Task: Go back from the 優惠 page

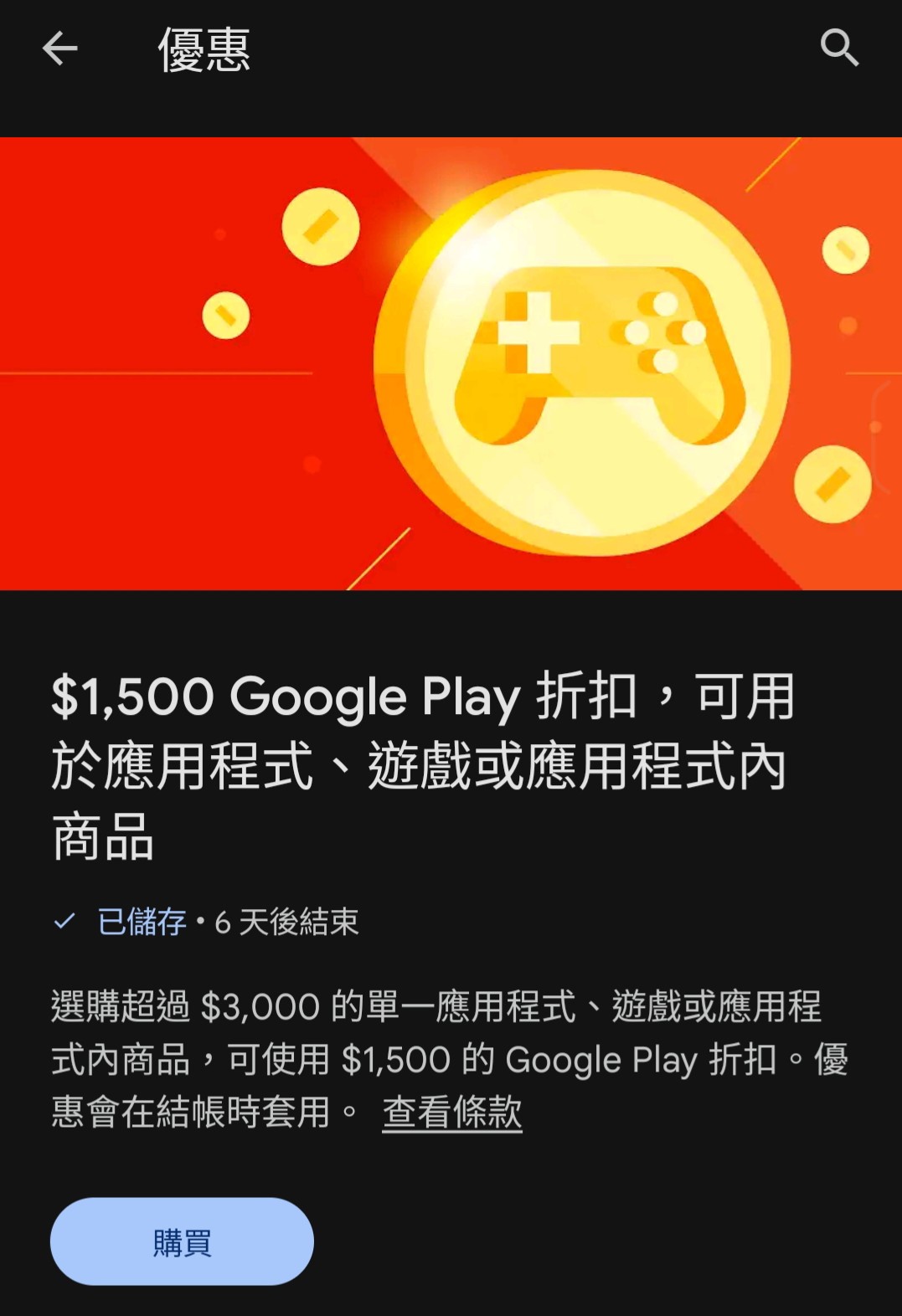Action: pos(59,49)
